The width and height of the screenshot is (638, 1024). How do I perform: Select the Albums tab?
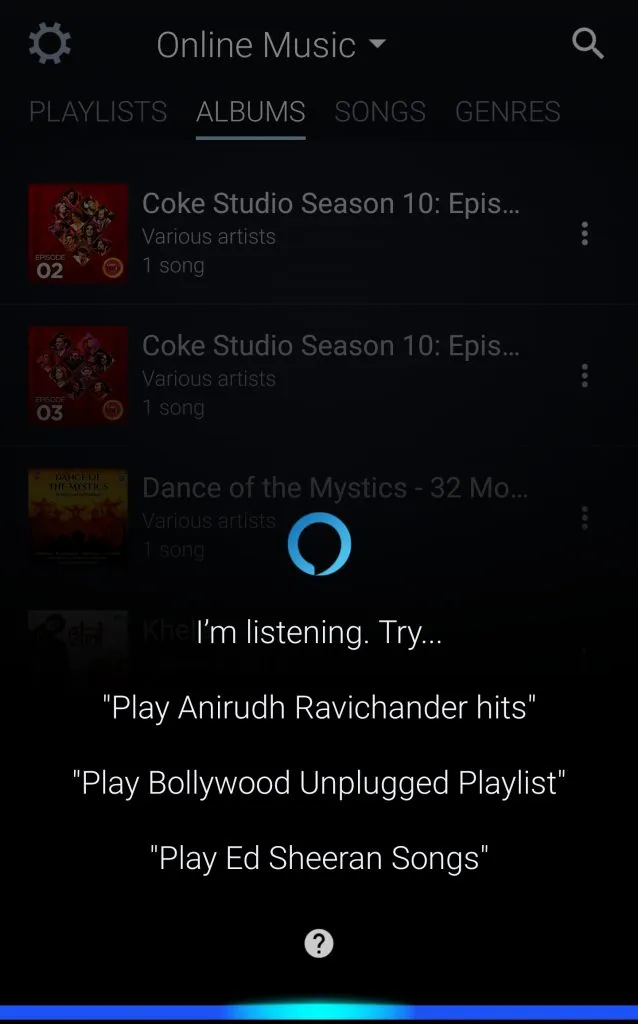point(250,112)
